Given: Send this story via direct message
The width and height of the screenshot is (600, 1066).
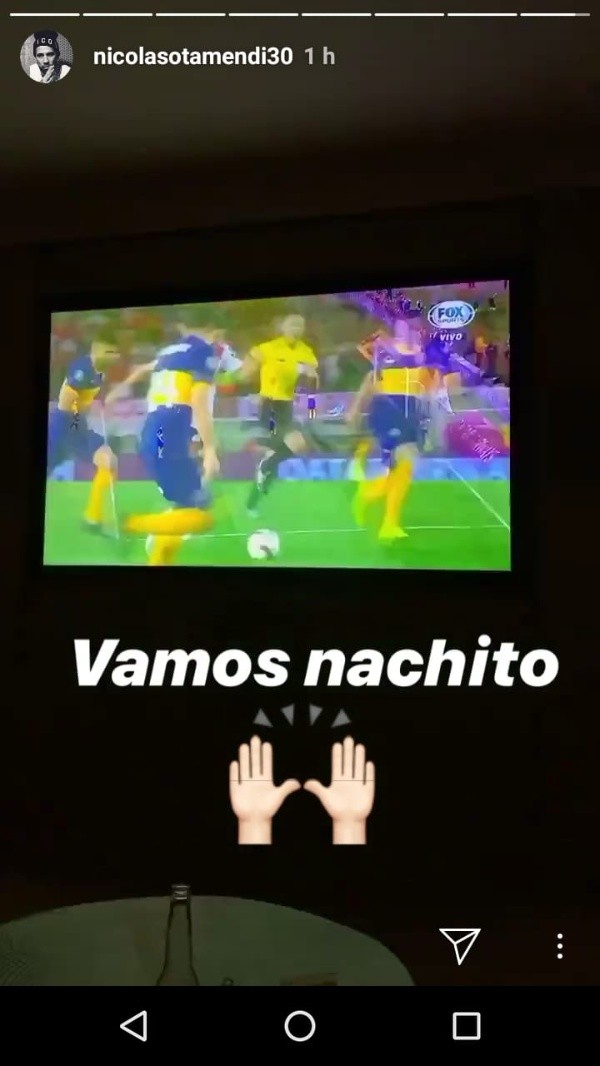Looking at the screenshot, I should click(460, 945).
